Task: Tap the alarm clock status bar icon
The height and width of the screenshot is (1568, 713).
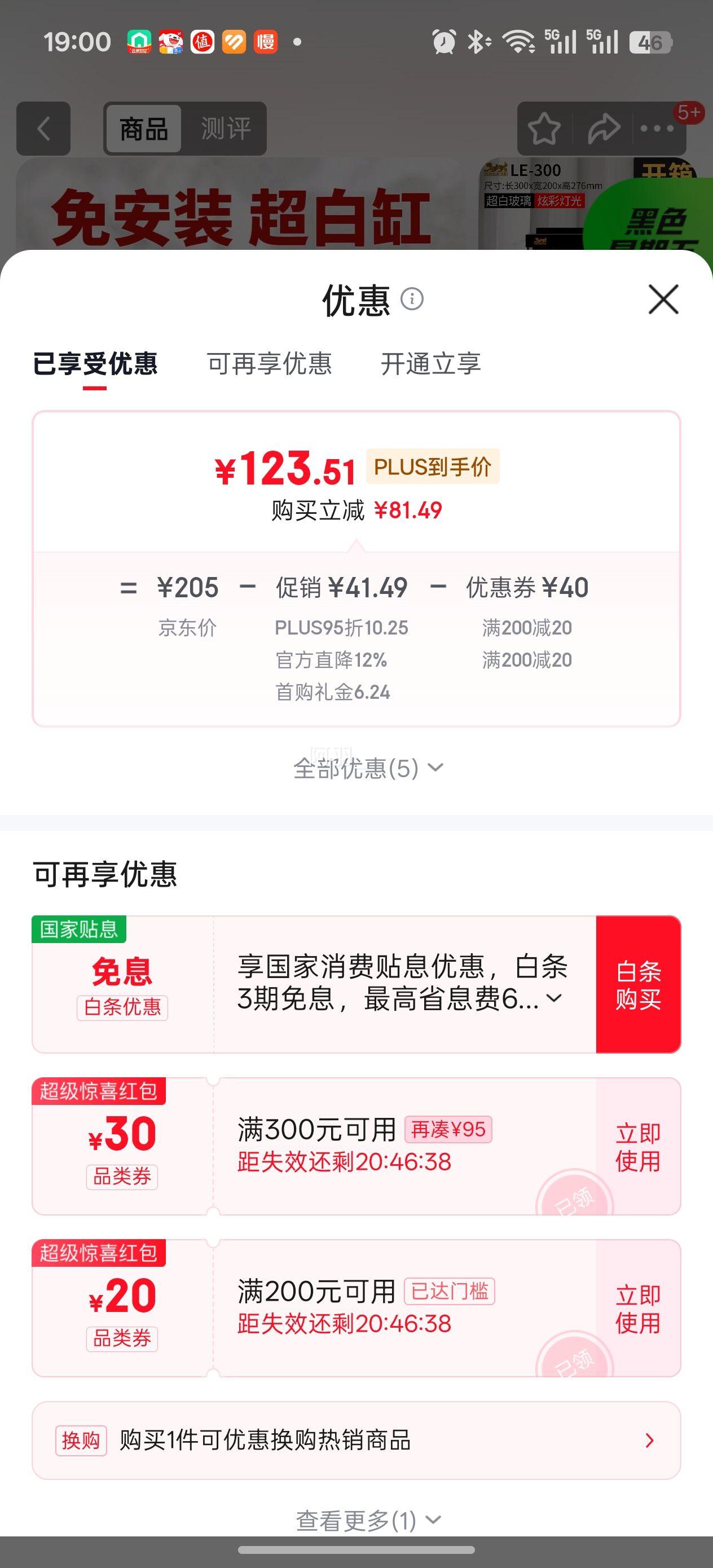Action: pos(444,40)
